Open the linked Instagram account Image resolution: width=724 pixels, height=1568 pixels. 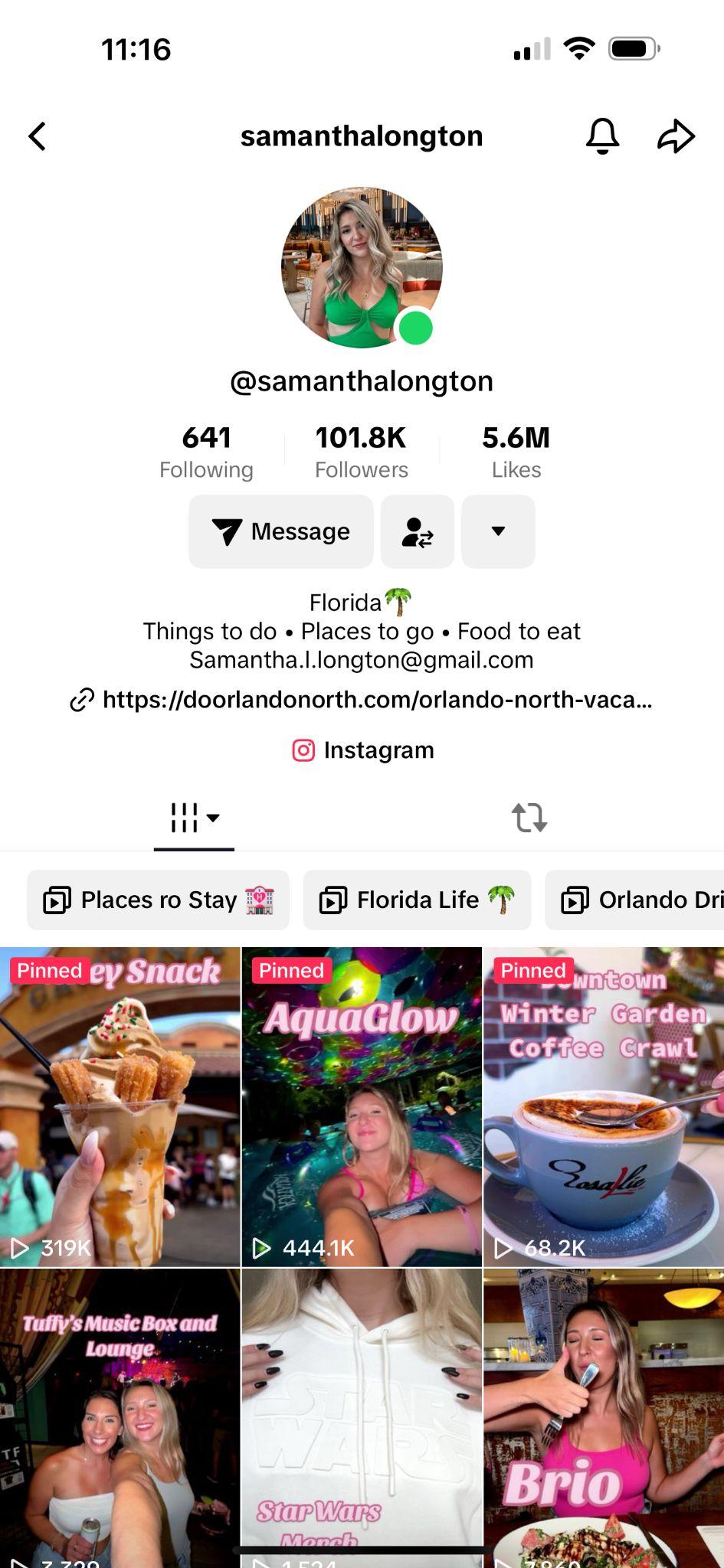click(362, 750)
